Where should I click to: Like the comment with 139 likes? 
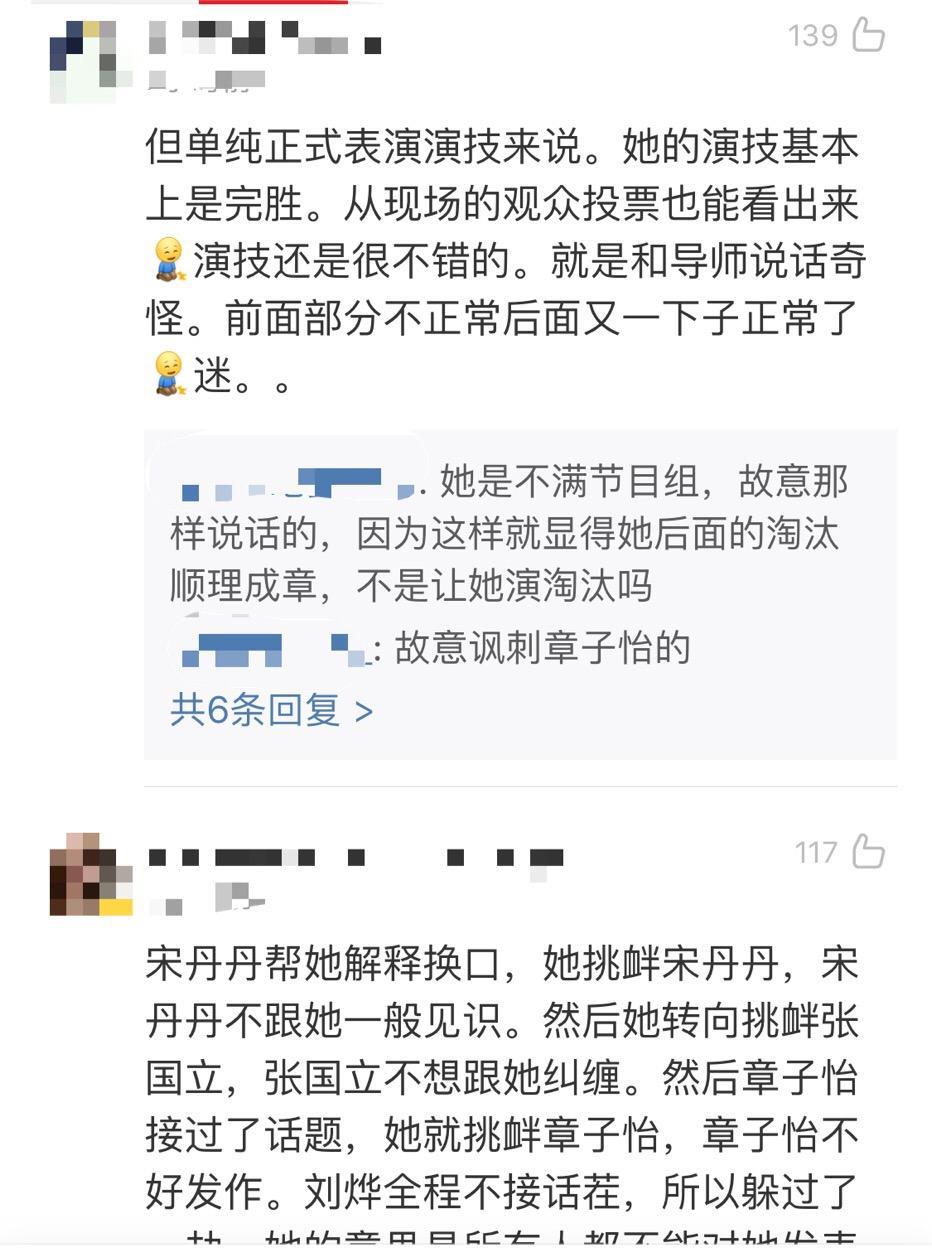click(868, 35)
